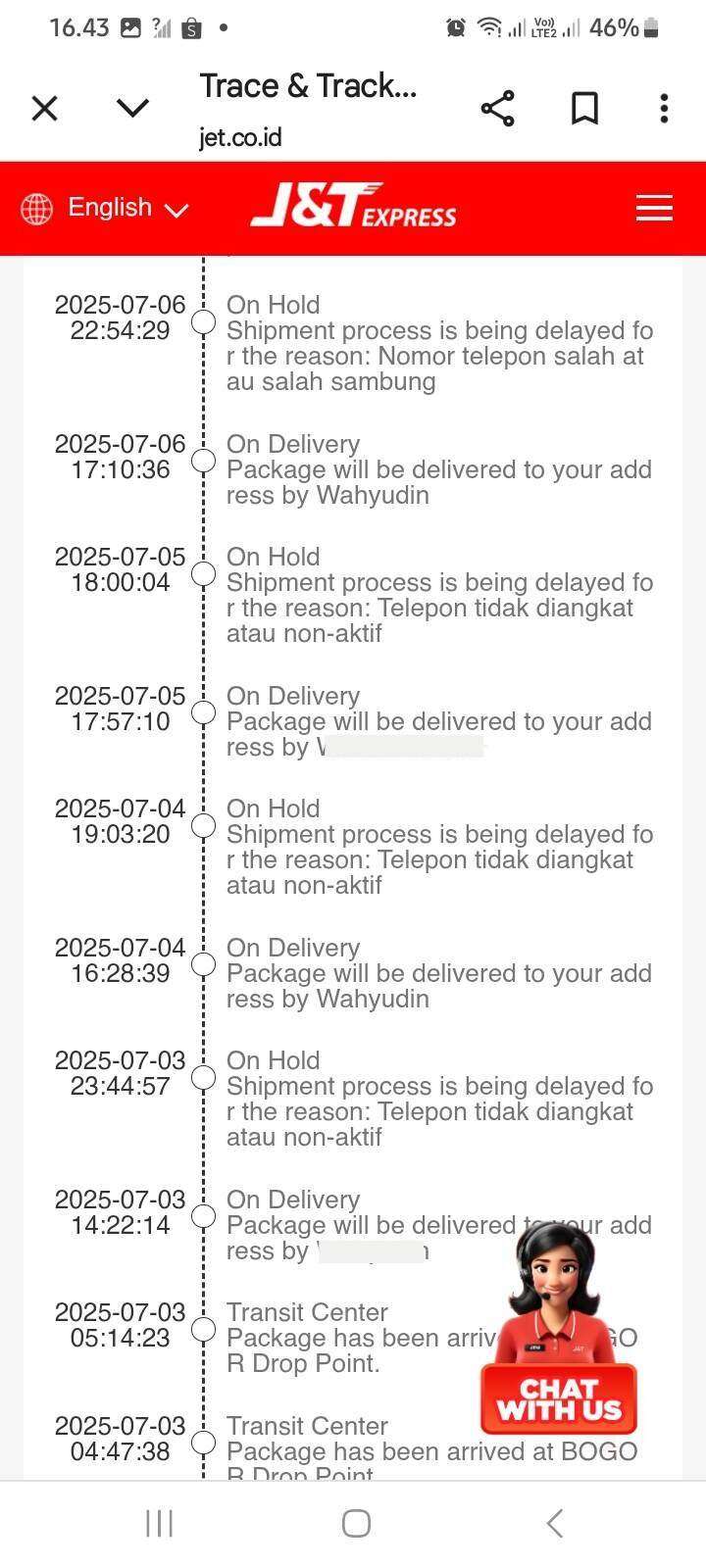The image size is (706, 1568).
Task: Go back with the system back button
Action: (554, 1523)
